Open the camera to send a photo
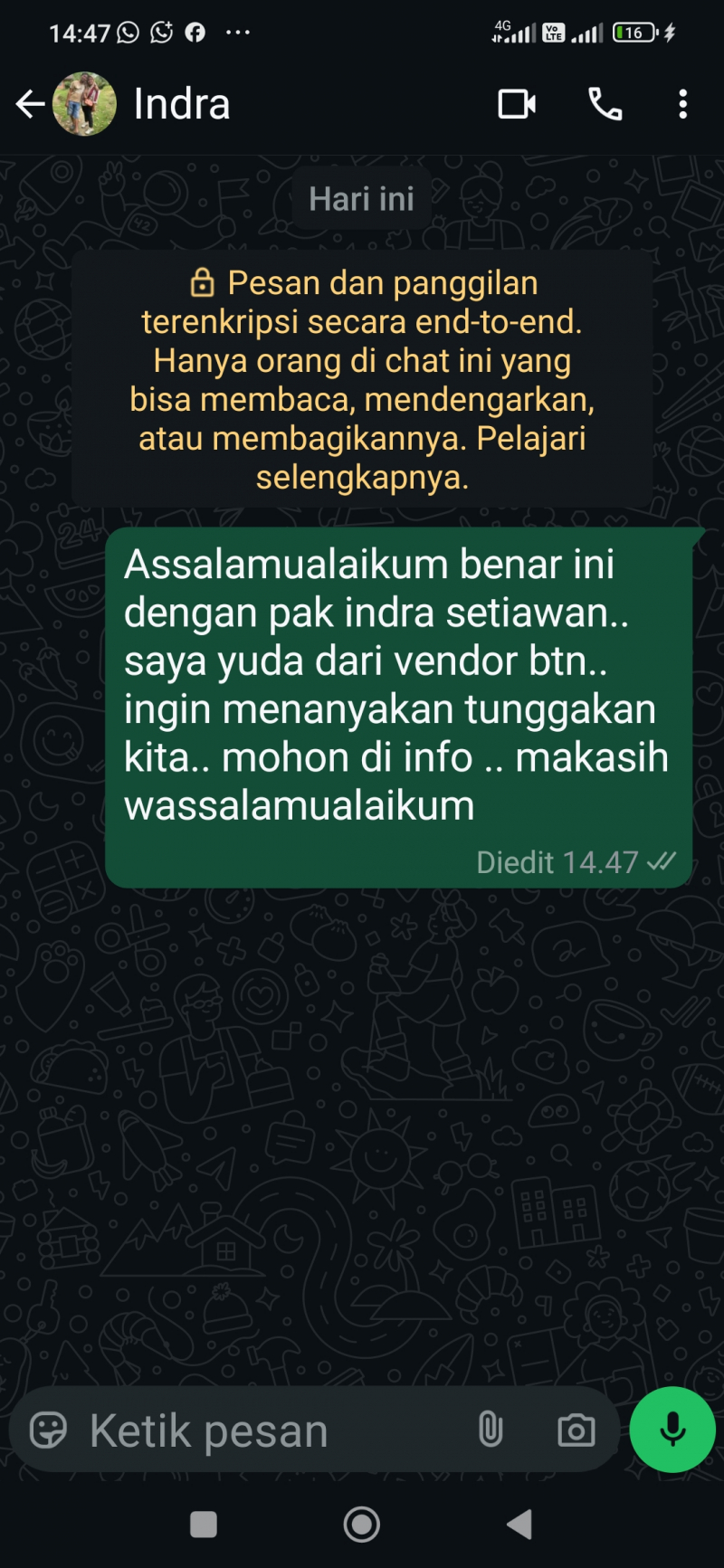Image resolution: width=724 pixels, height=1568 pixels. [576, 1430]
